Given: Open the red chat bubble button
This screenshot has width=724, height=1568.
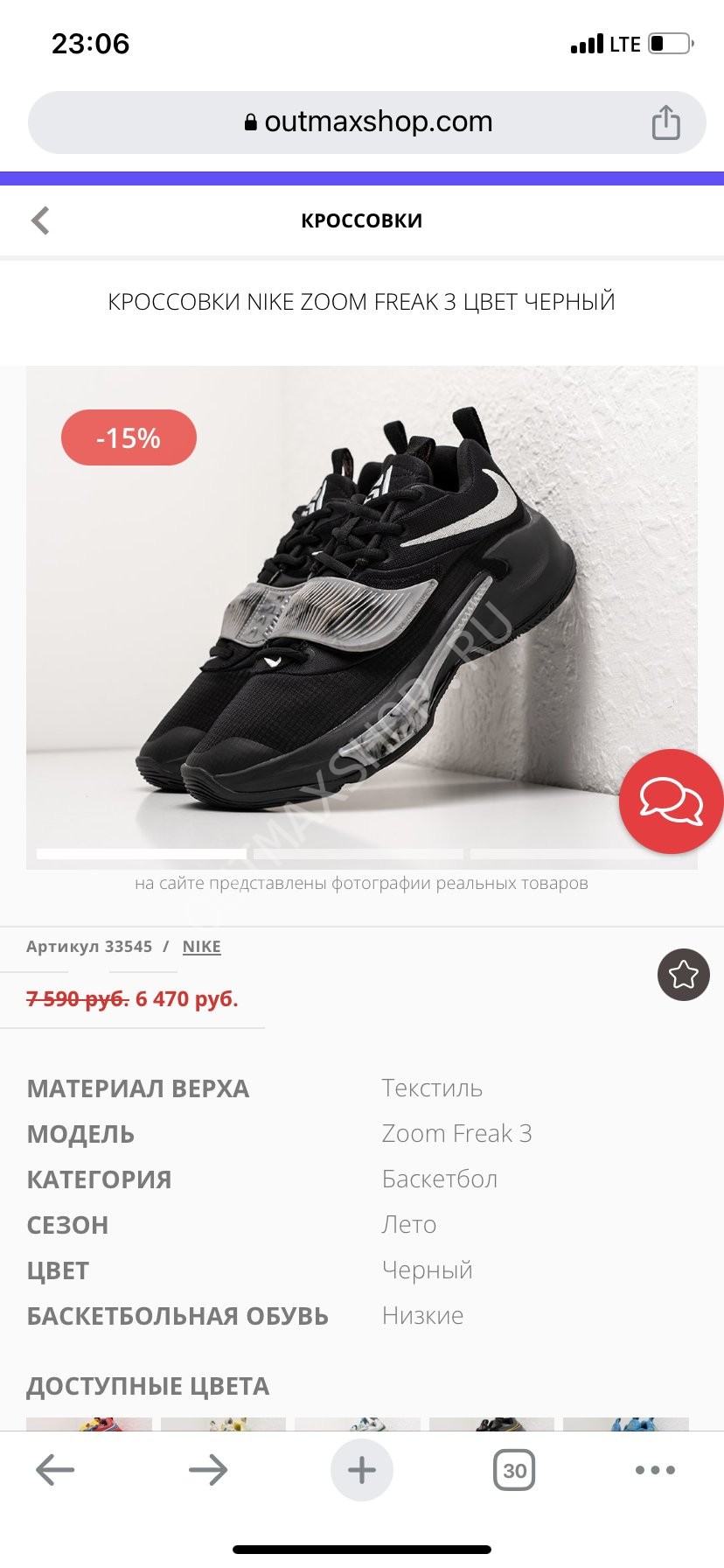Looking at the screenshot, I should point(672,801).
